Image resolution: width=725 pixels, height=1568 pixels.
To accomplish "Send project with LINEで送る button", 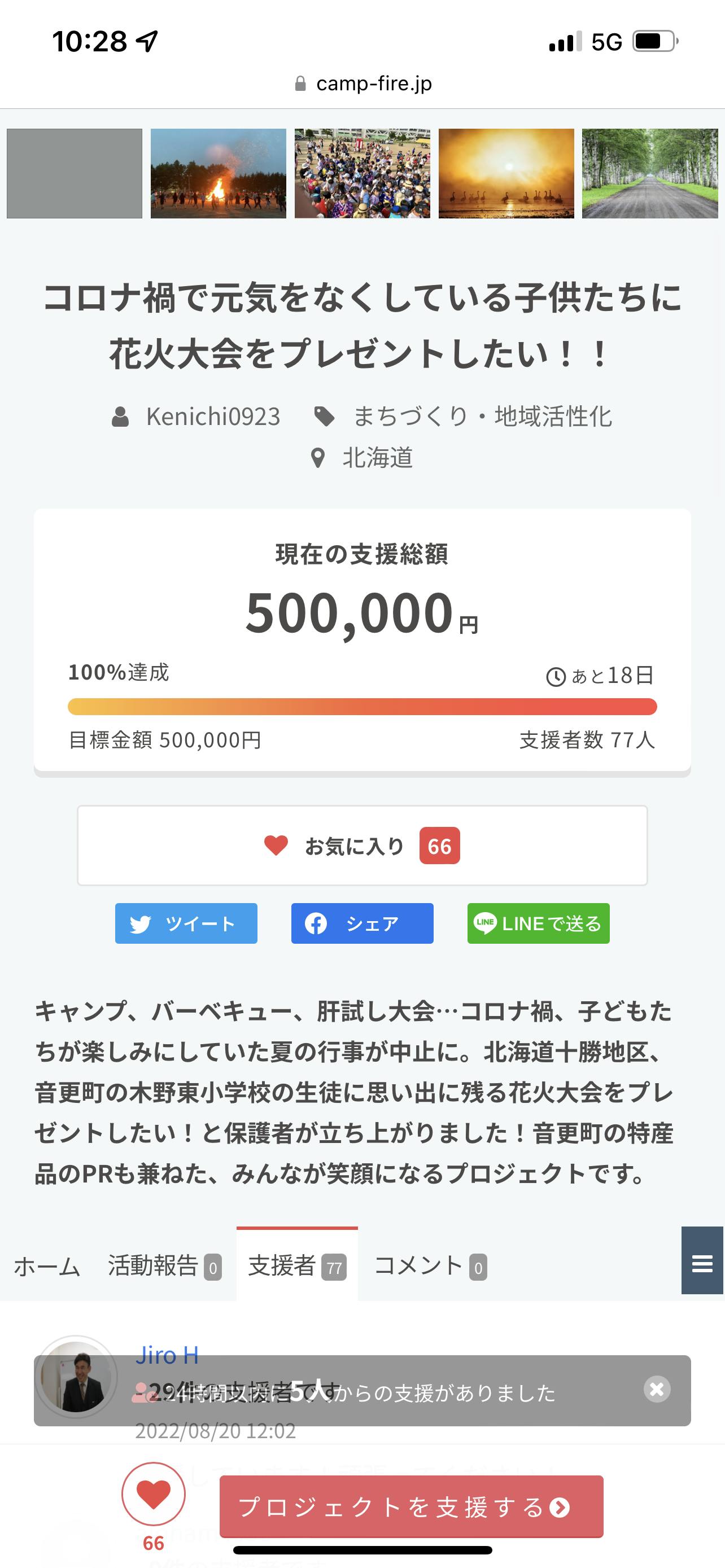I will [538, 923].
